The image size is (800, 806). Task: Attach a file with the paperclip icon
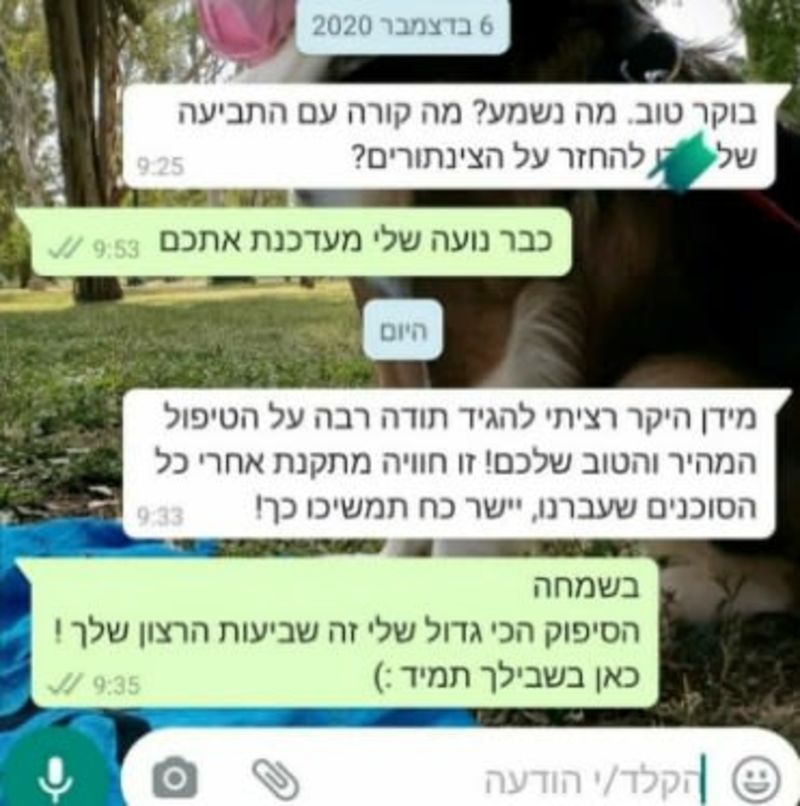tap(275, 777)
